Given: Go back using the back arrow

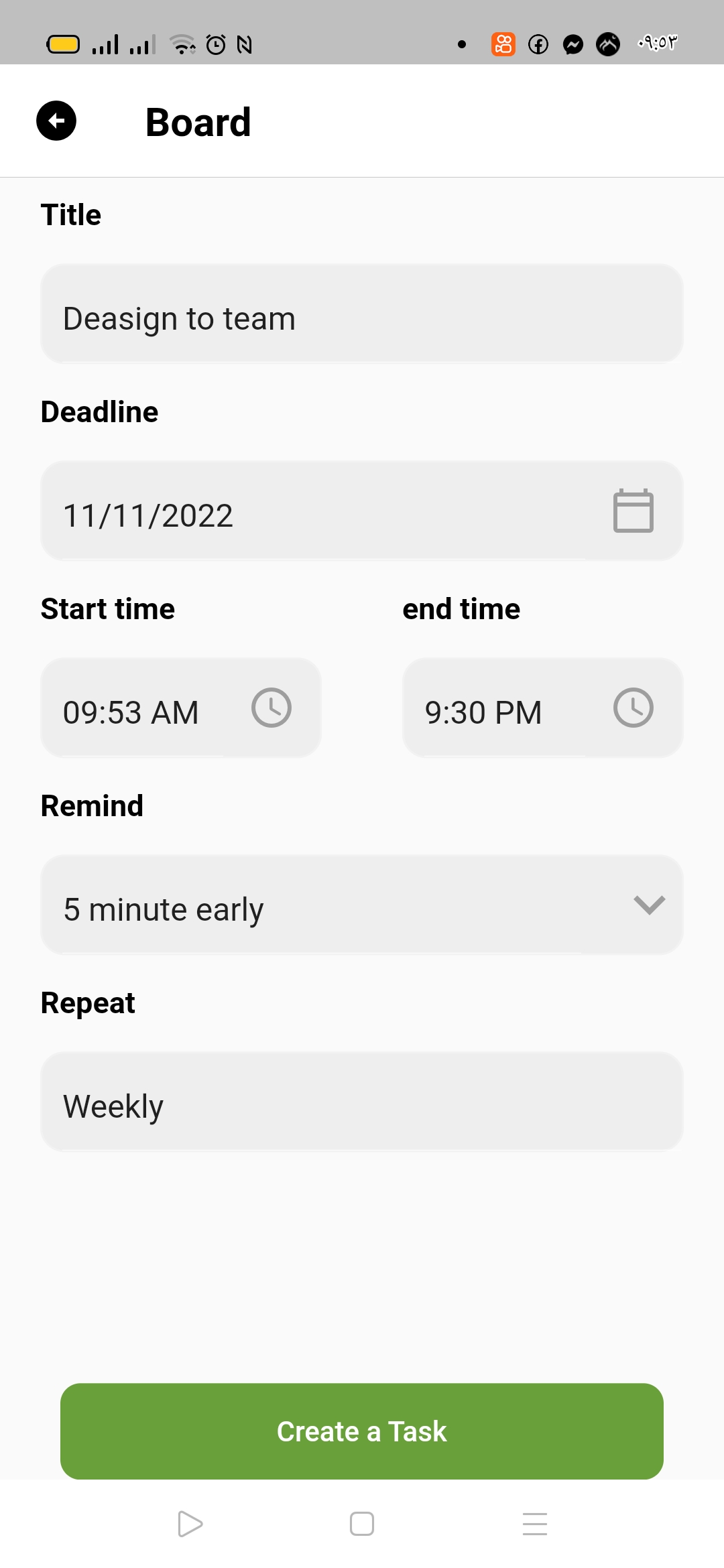Looking at the screenshot, I should pyautogui.click(x=56, y=121).
